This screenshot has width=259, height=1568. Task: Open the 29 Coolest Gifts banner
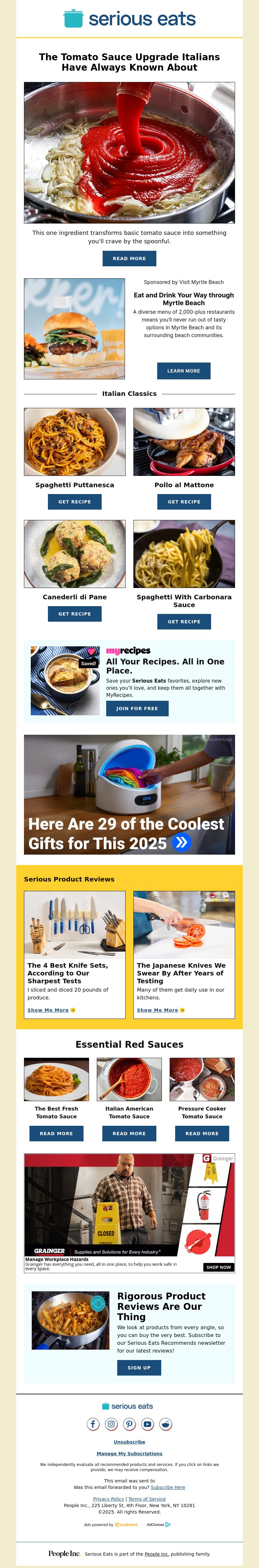(x=129, y=794)
